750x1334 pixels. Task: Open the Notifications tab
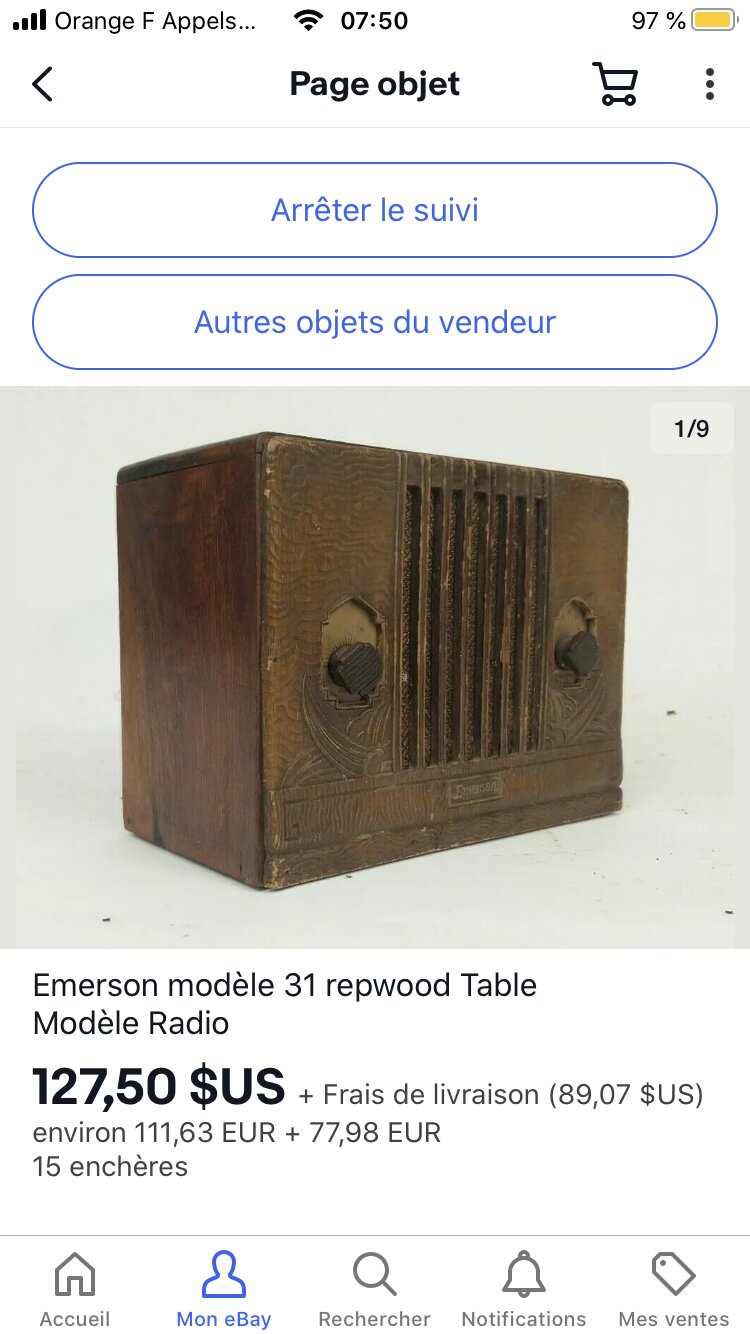[524, 1290]
